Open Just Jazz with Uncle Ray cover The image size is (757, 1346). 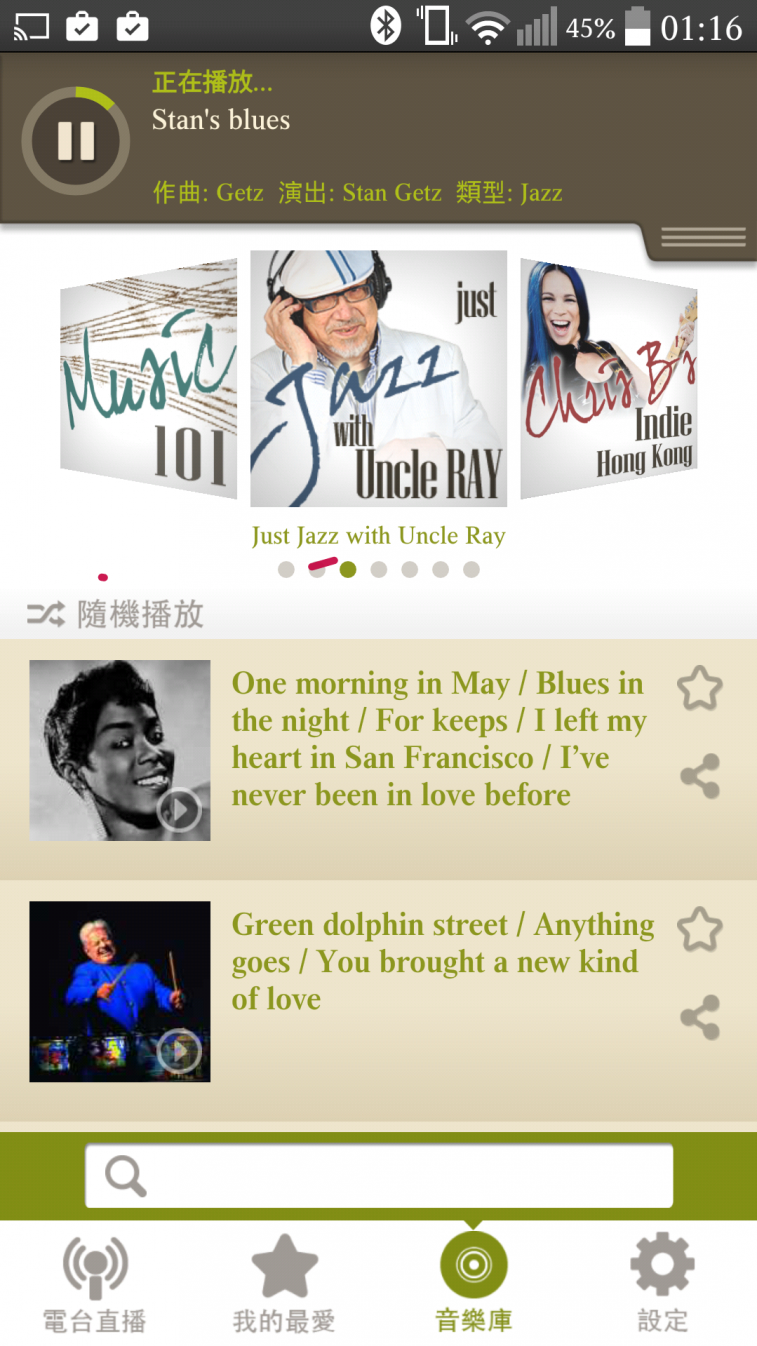click(378, 380)
